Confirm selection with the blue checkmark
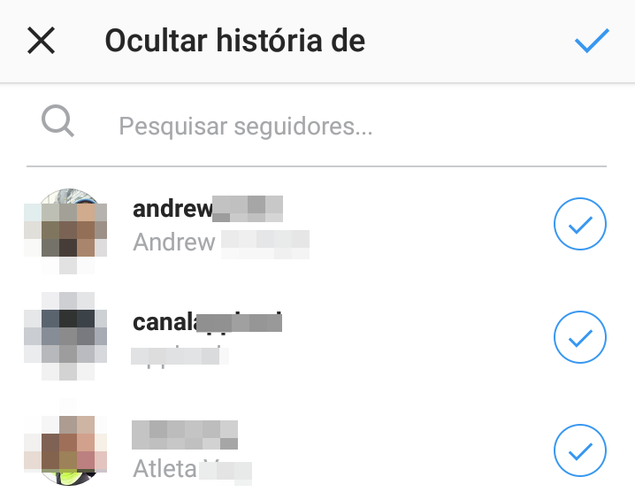The image size is (635, 500). (x=592, y=41)
